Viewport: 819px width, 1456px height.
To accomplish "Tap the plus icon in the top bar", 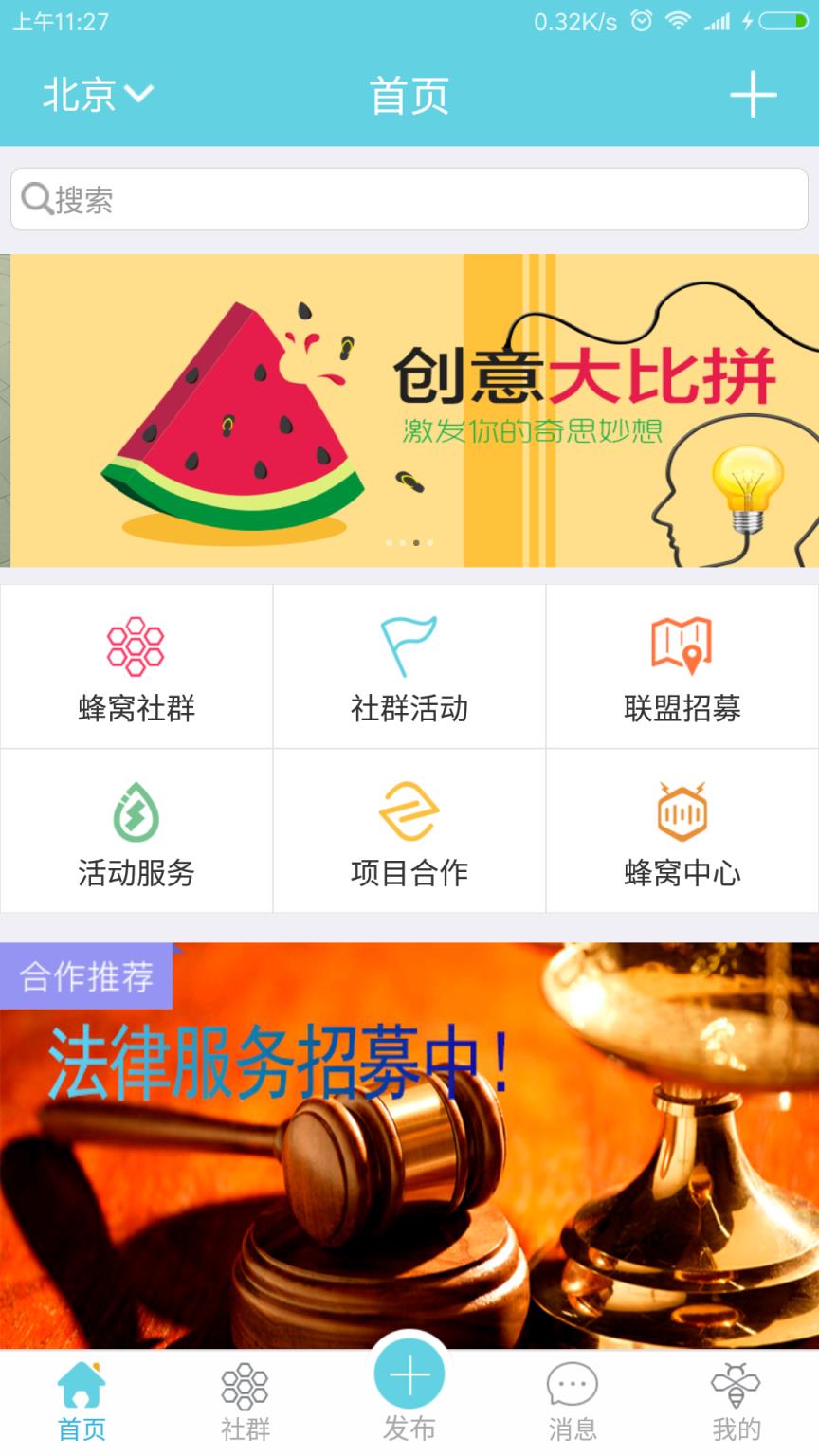I will (x=754, y=95).
